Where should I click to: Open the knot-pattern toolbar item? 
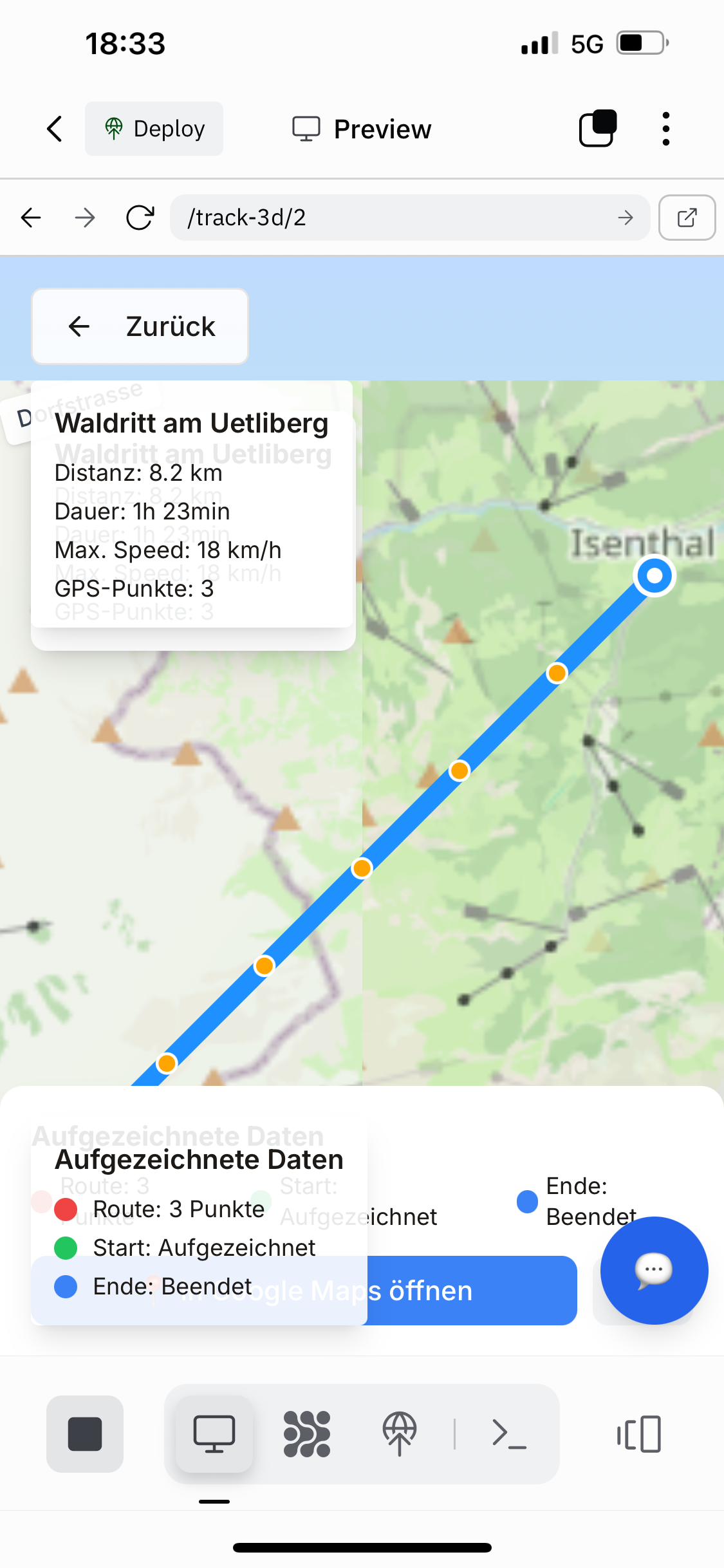(307, 1434)
